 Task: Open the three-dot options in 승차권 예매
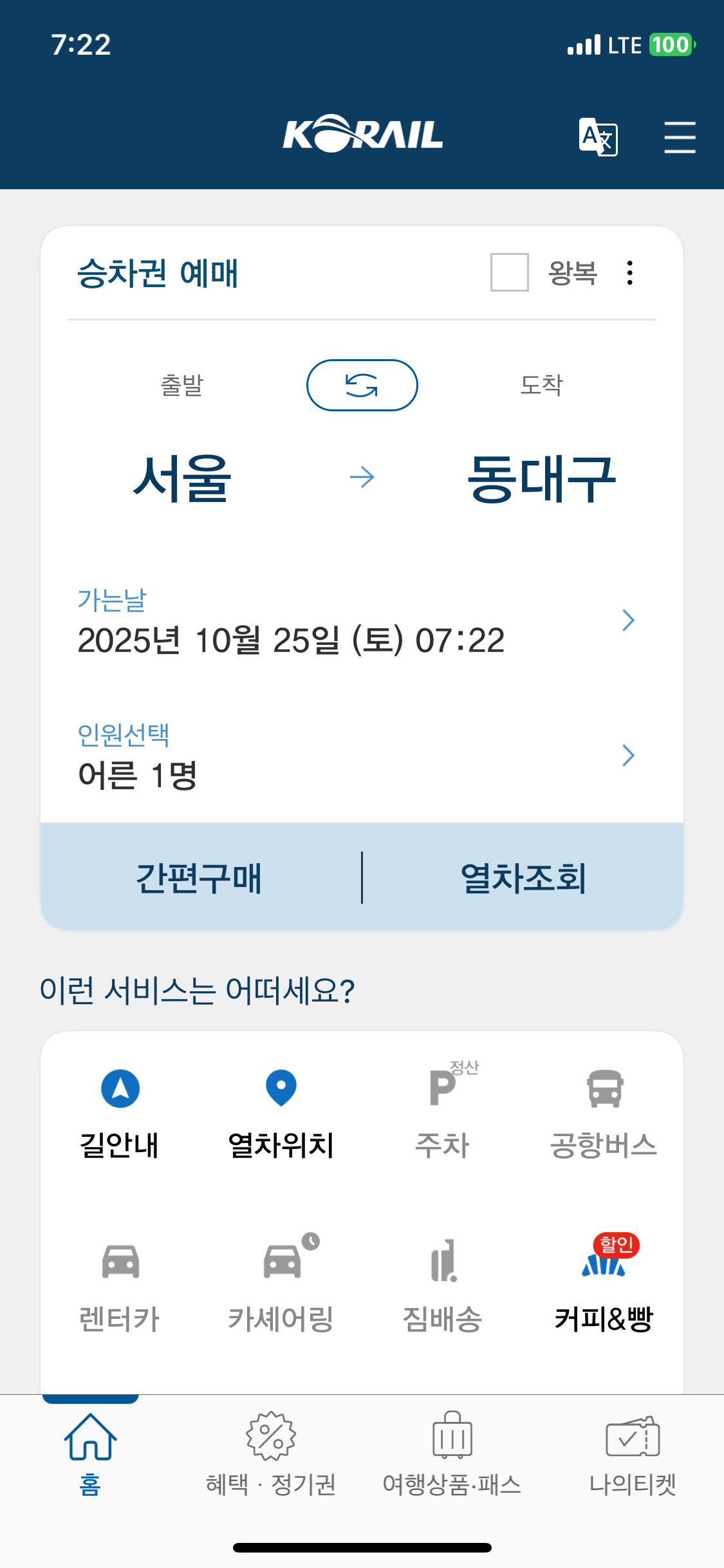click(x=630, y=273)
